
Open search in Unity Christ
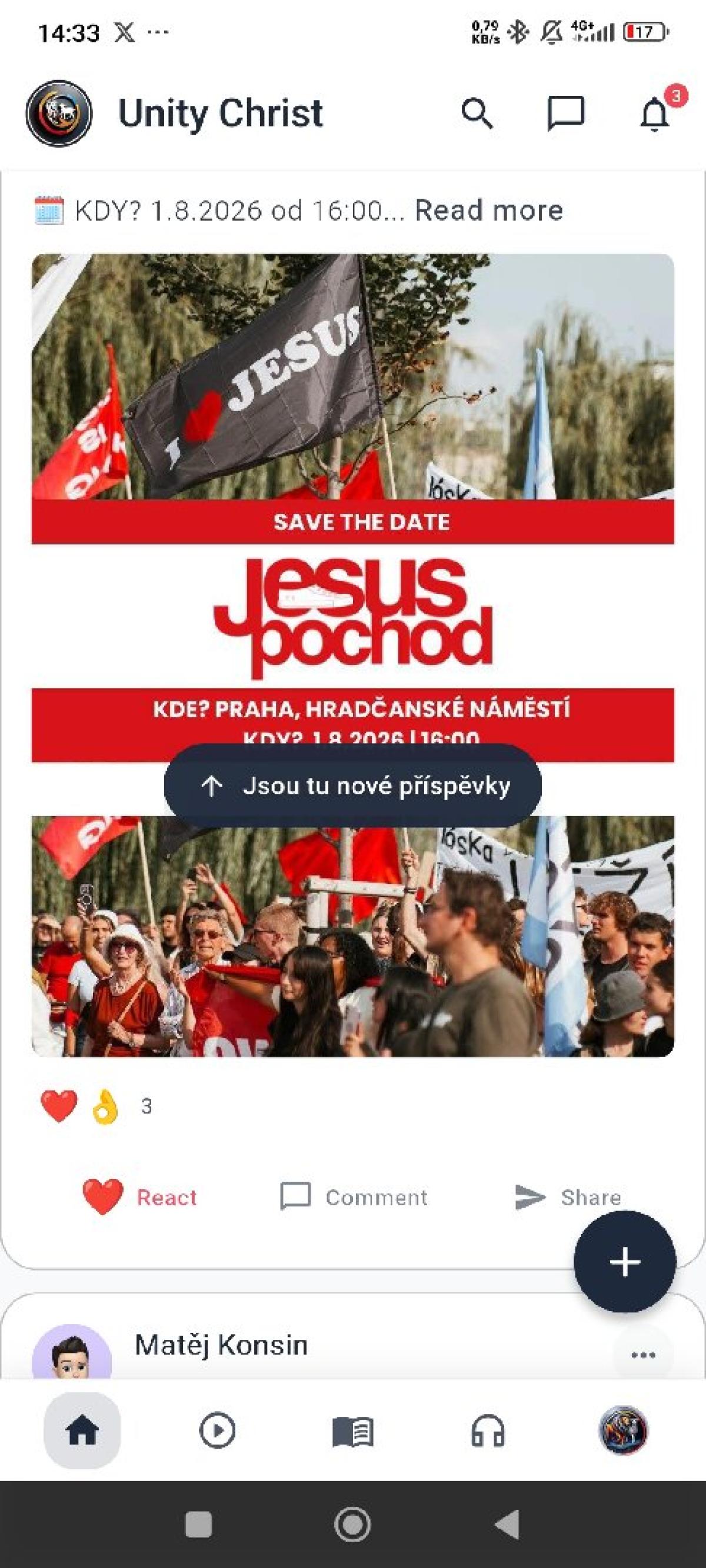click(477, 114)
